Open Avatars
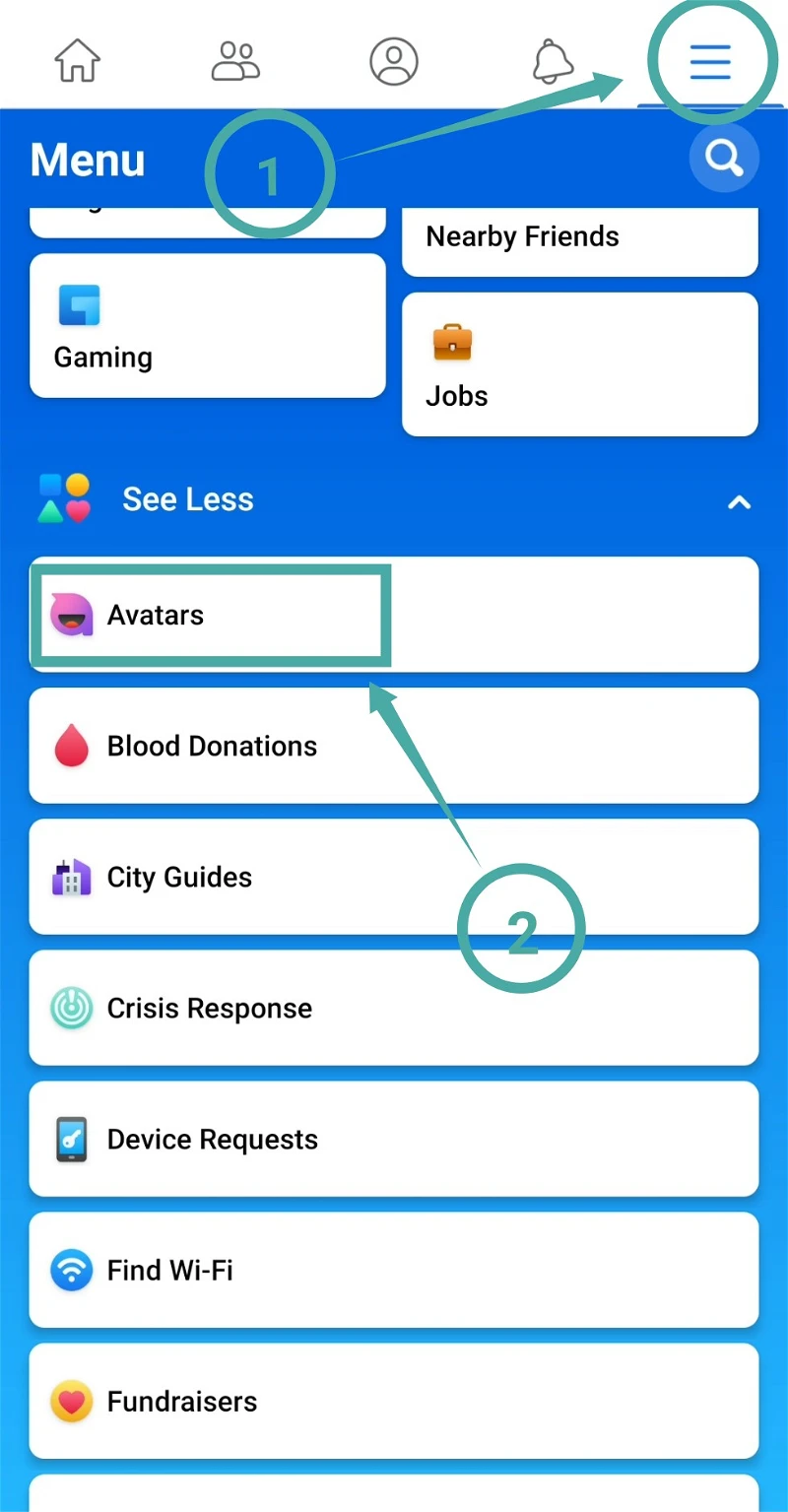This screenshot has height=1512, width=788. pyautogui.click(x=394, y=615)
